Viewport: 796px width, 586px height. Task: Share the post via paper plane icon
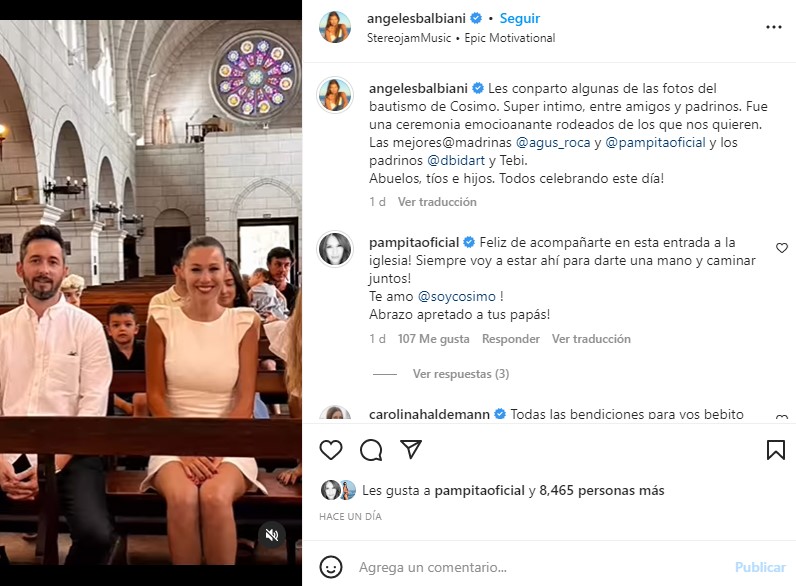pyautogui.click(x=410, y=450)
